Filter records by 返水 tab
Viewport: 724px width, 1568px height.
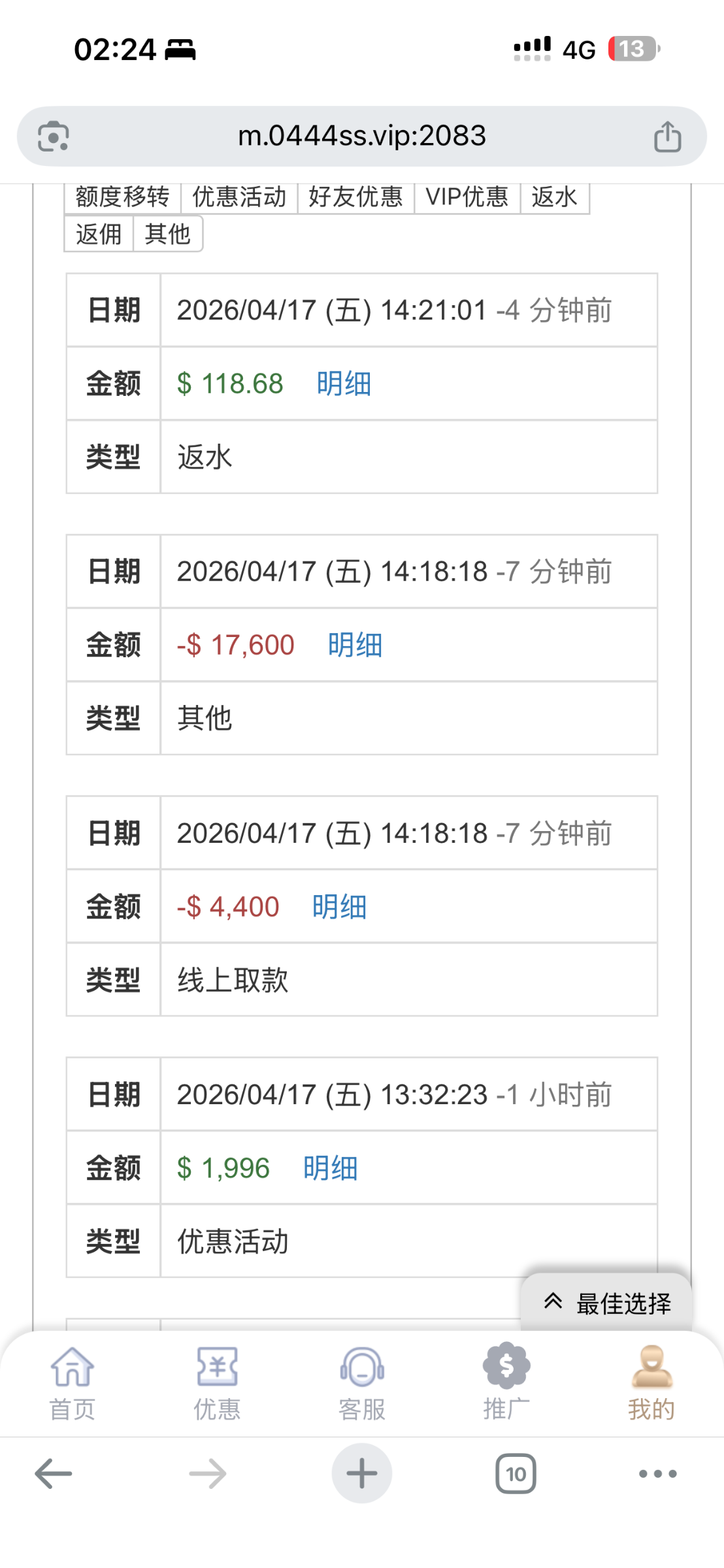click(554, 197)
